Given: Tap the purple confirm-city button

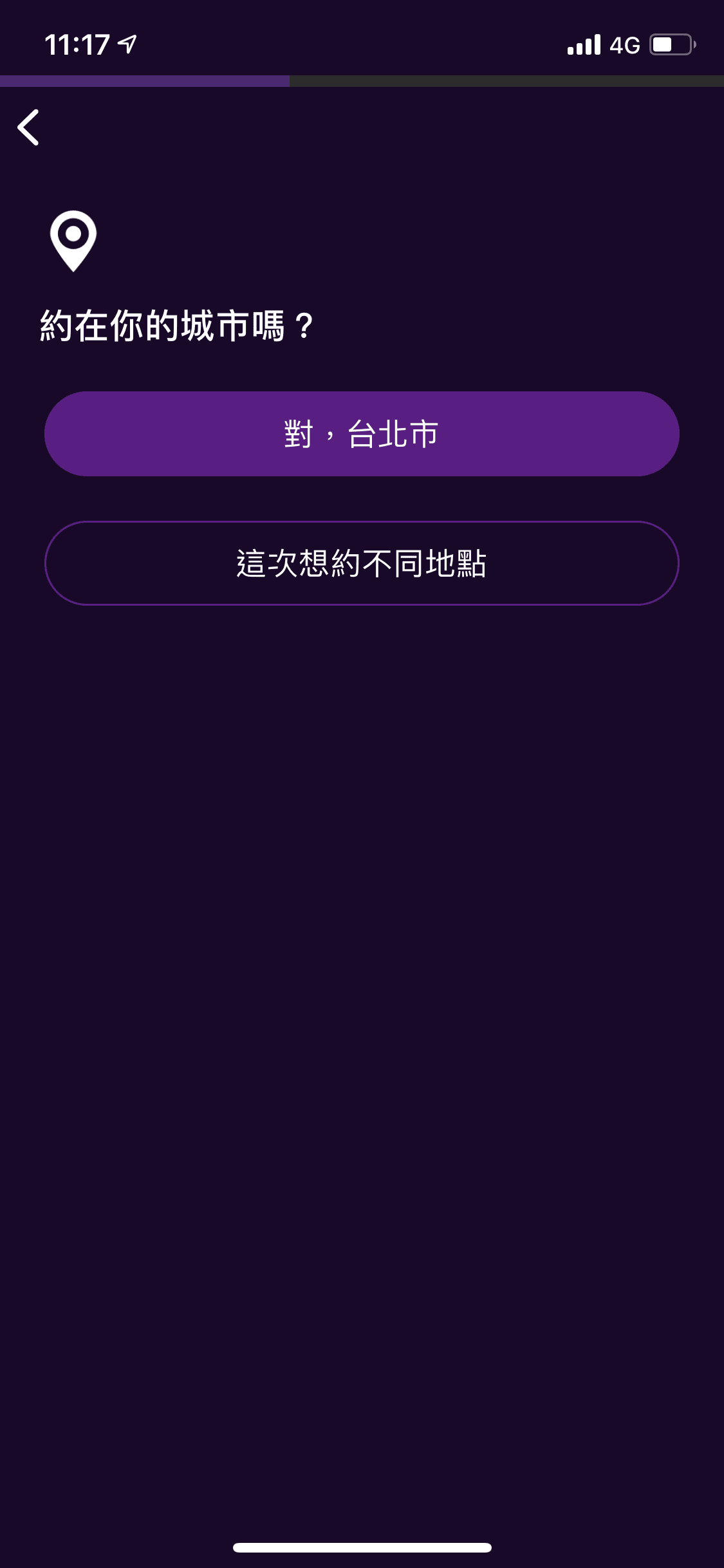Looking at the screenshot, I should [x=362, y=433].
